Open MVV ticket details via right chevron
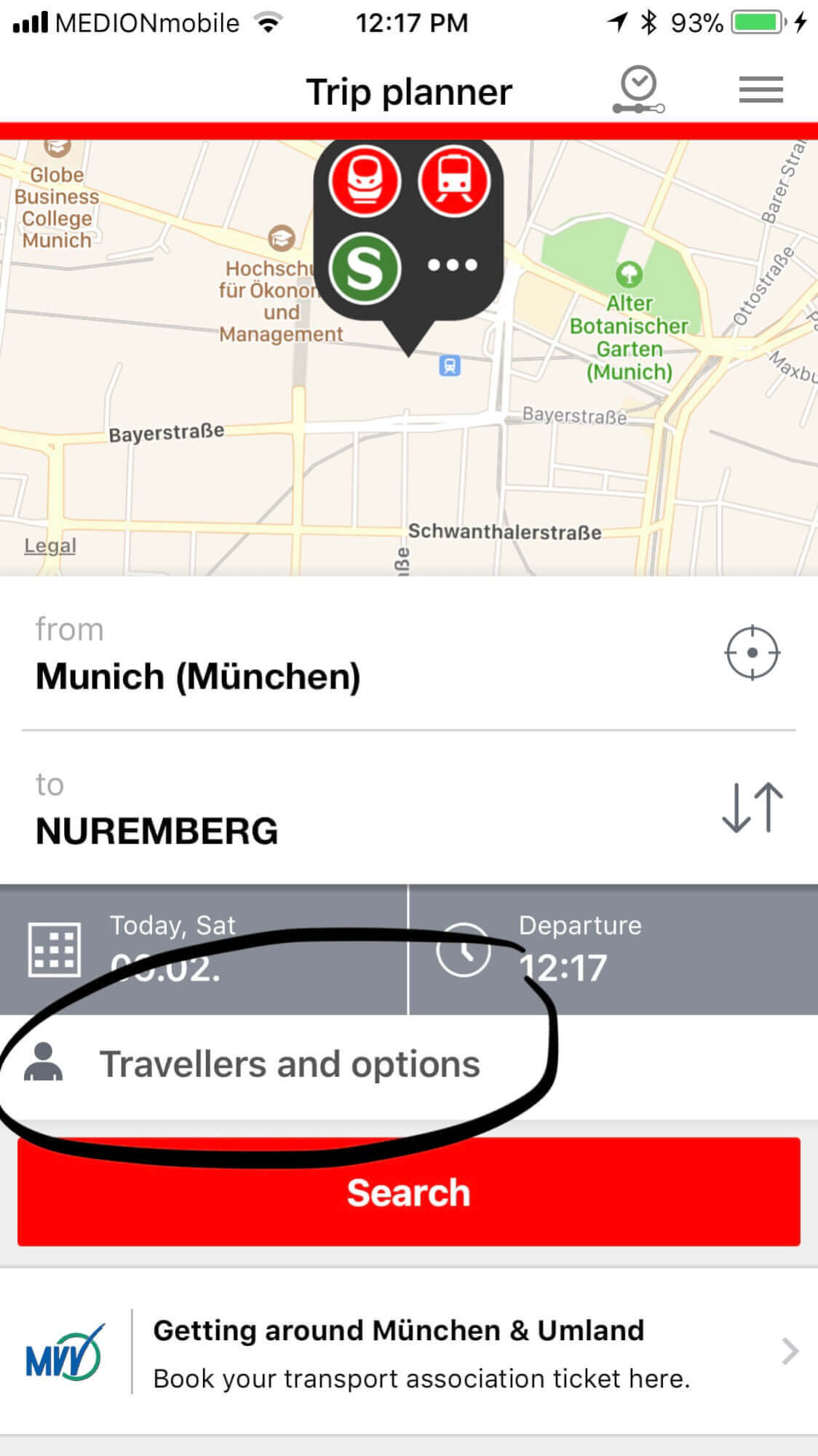 790,1352
